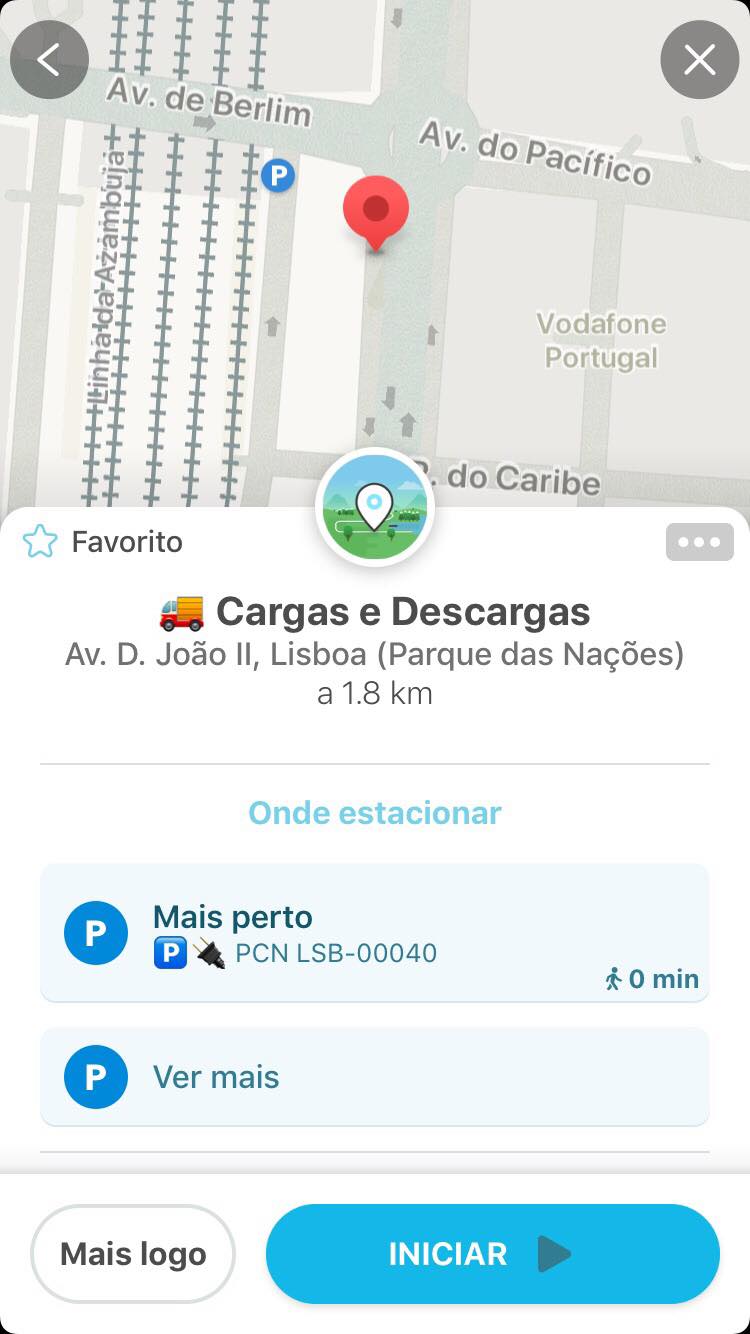Open the circular route preview icon
This screenshot has width=750, height=1334.
click(x=375, y=508)
